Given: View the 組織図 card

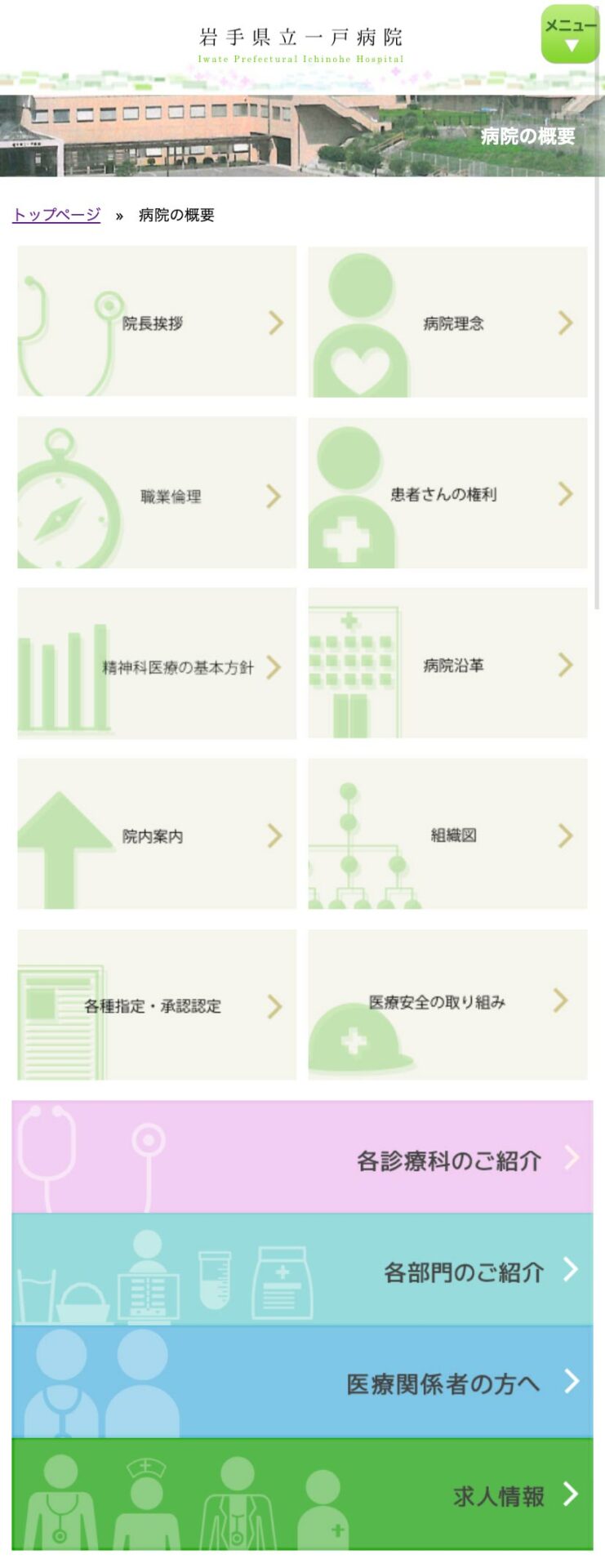Looking at the screenshot, I should coord(447,835).
